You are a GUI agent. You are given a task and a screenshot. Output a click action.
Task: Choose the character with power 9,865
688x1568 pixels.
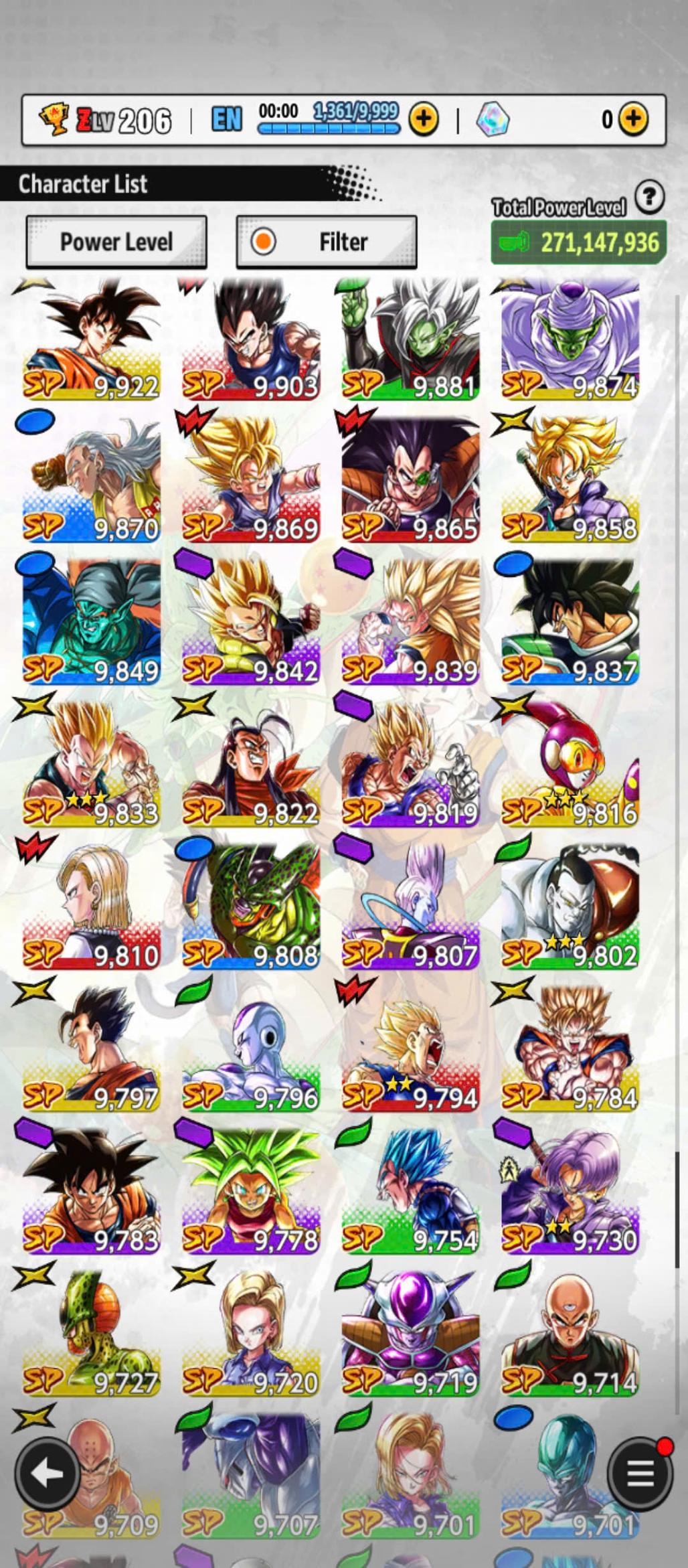[410, 482]
